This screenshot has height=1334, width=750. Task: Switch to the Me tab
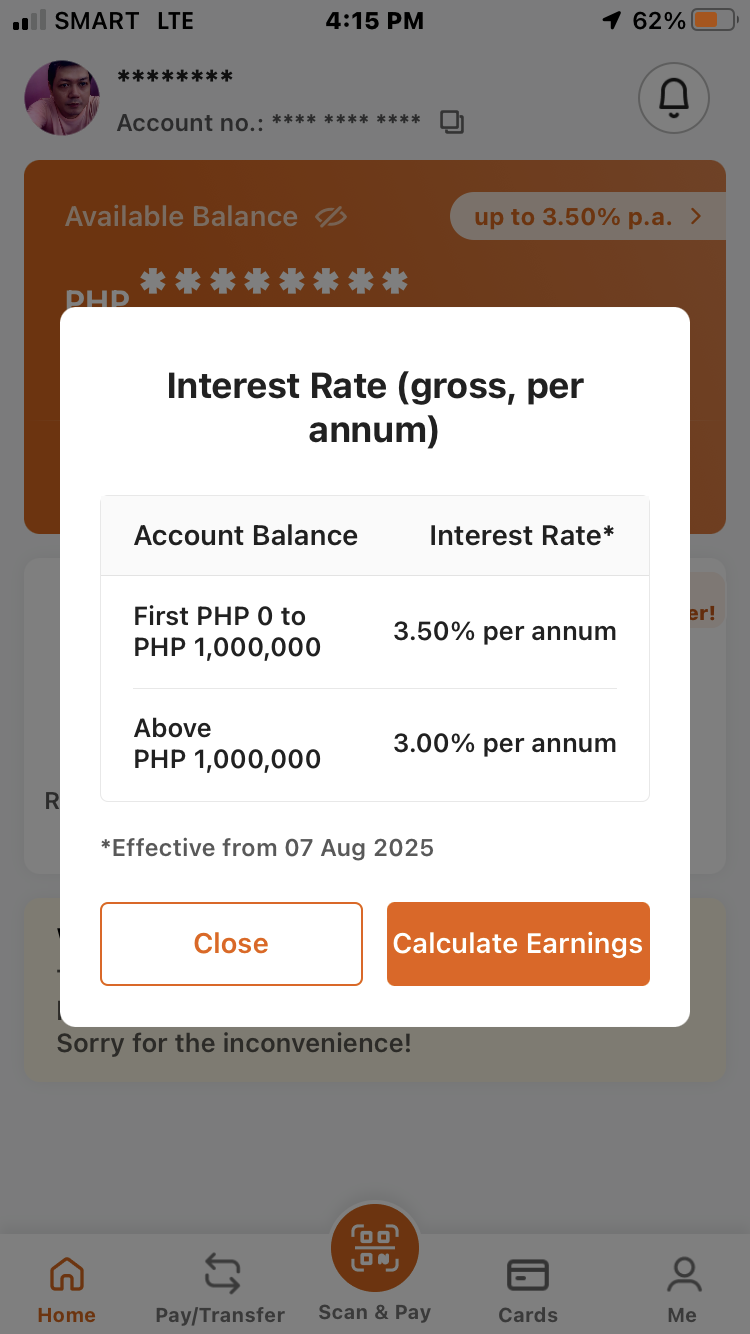pyautogui.click(x=683, y=1289)
